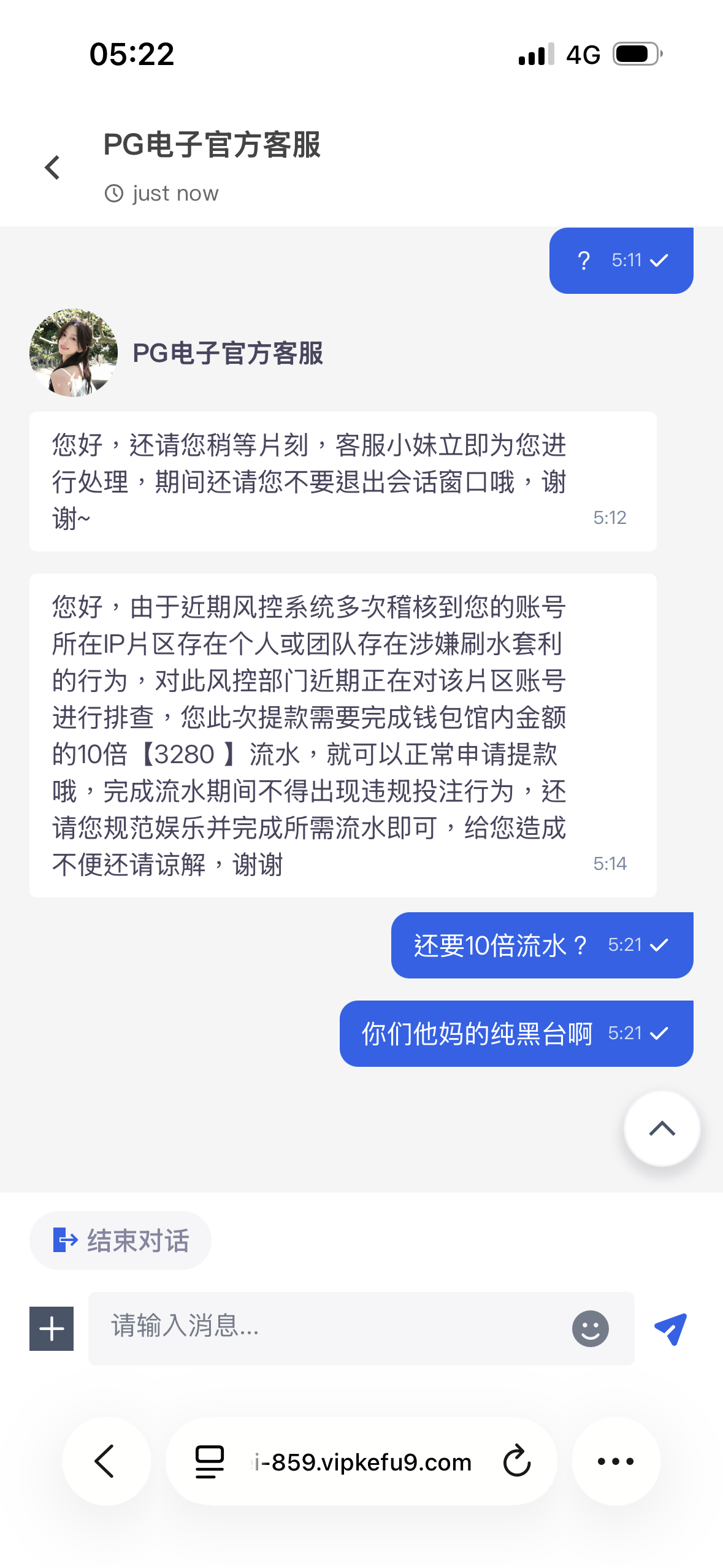Reload the vipkefu9.com page

(x=516, y=1461)
